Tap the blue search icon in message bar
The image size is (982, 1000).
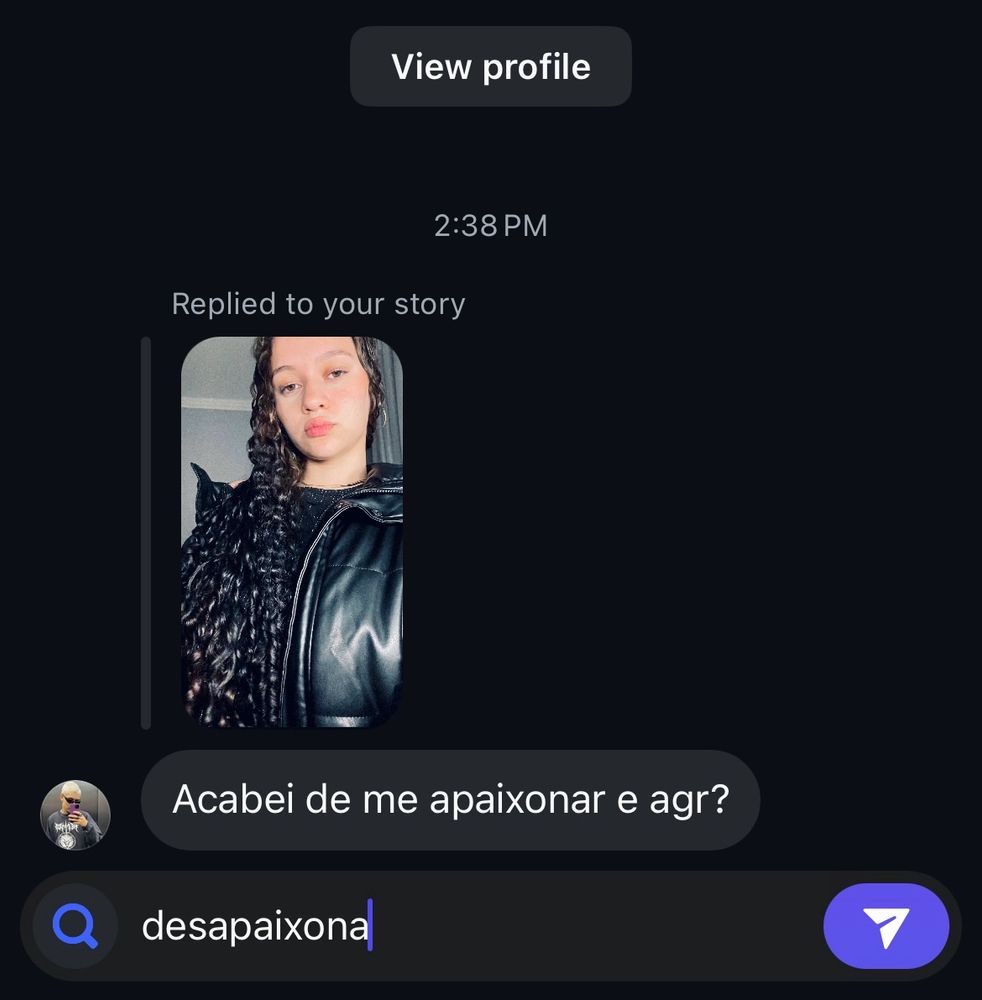(x=75, y=926)
